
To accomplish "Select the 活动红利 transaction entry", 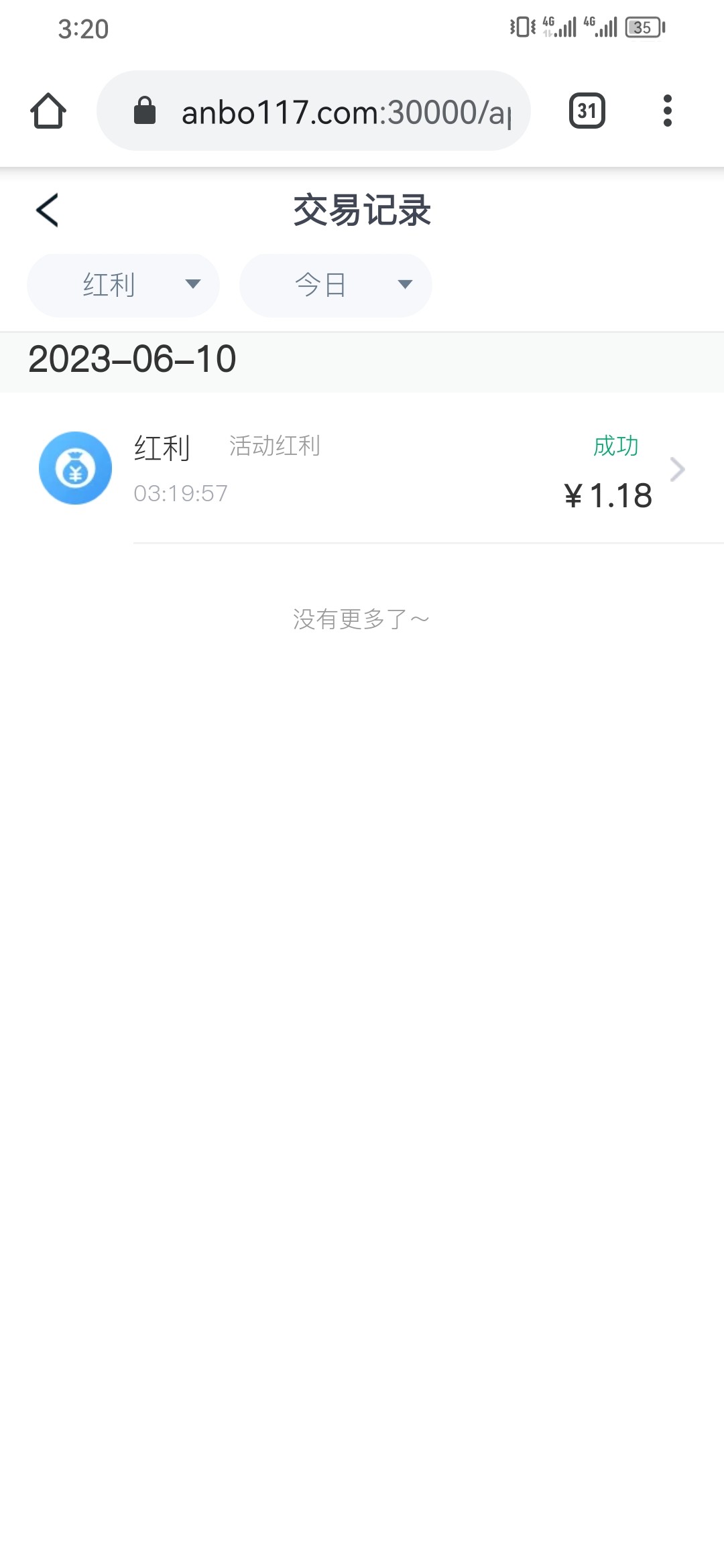I will 275,445.
